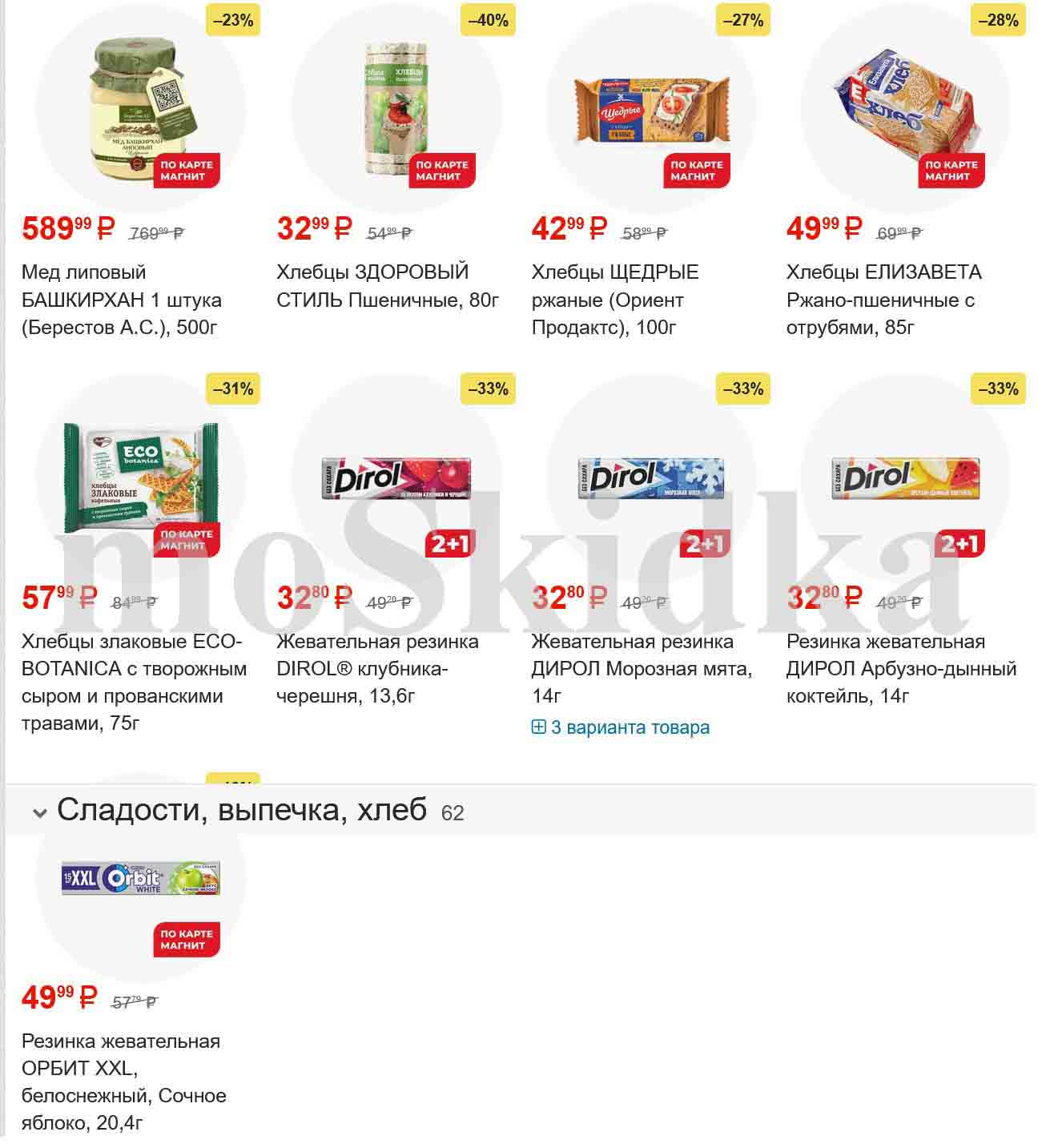View ДИРОЛ Морозная мята gum product
The image size is (1046, 1148).
(641, 668)
